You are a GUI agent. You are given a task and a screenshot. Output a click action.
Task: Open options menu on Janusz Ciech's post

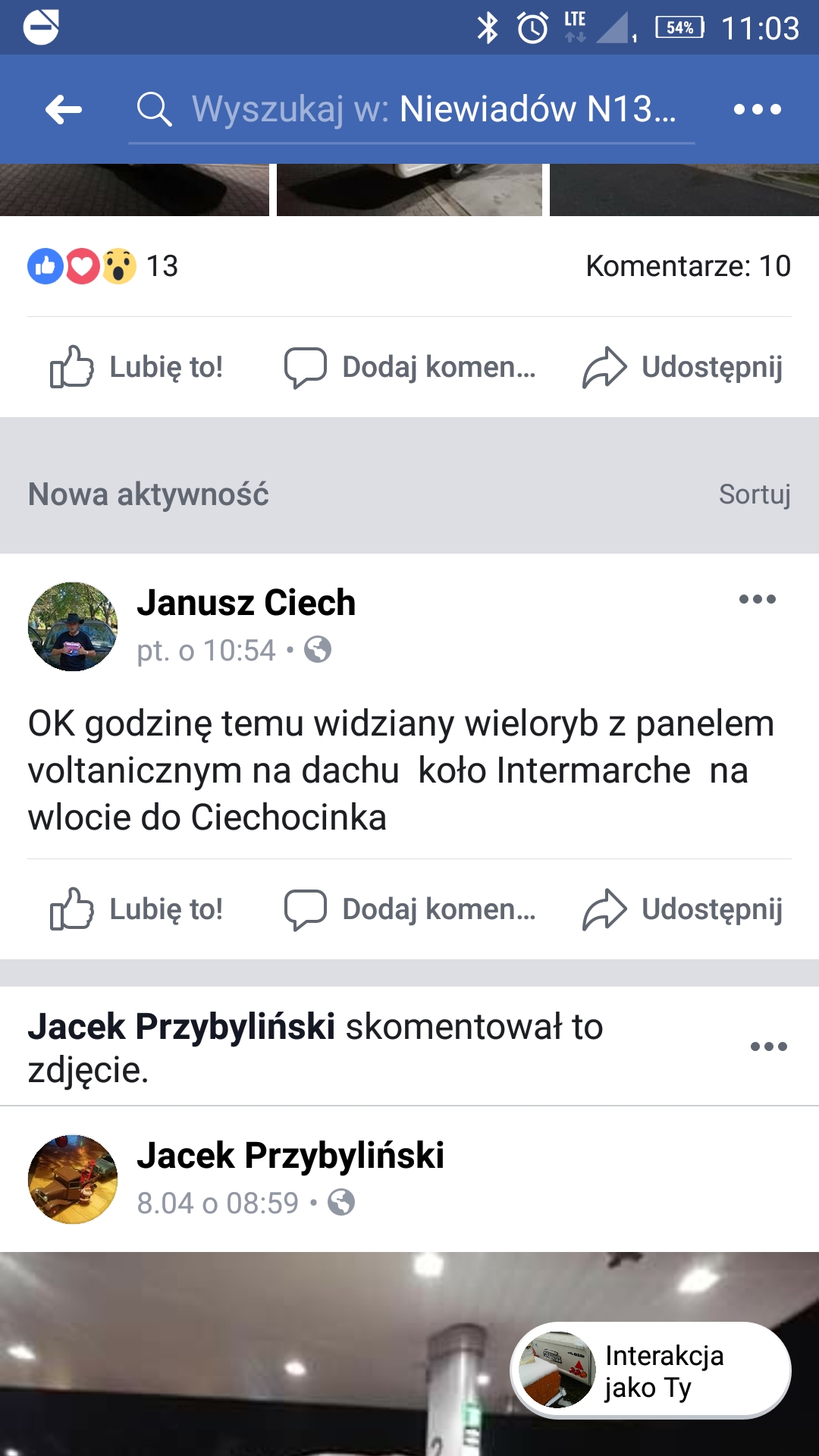pyautogui.click(x=757, y=599)
